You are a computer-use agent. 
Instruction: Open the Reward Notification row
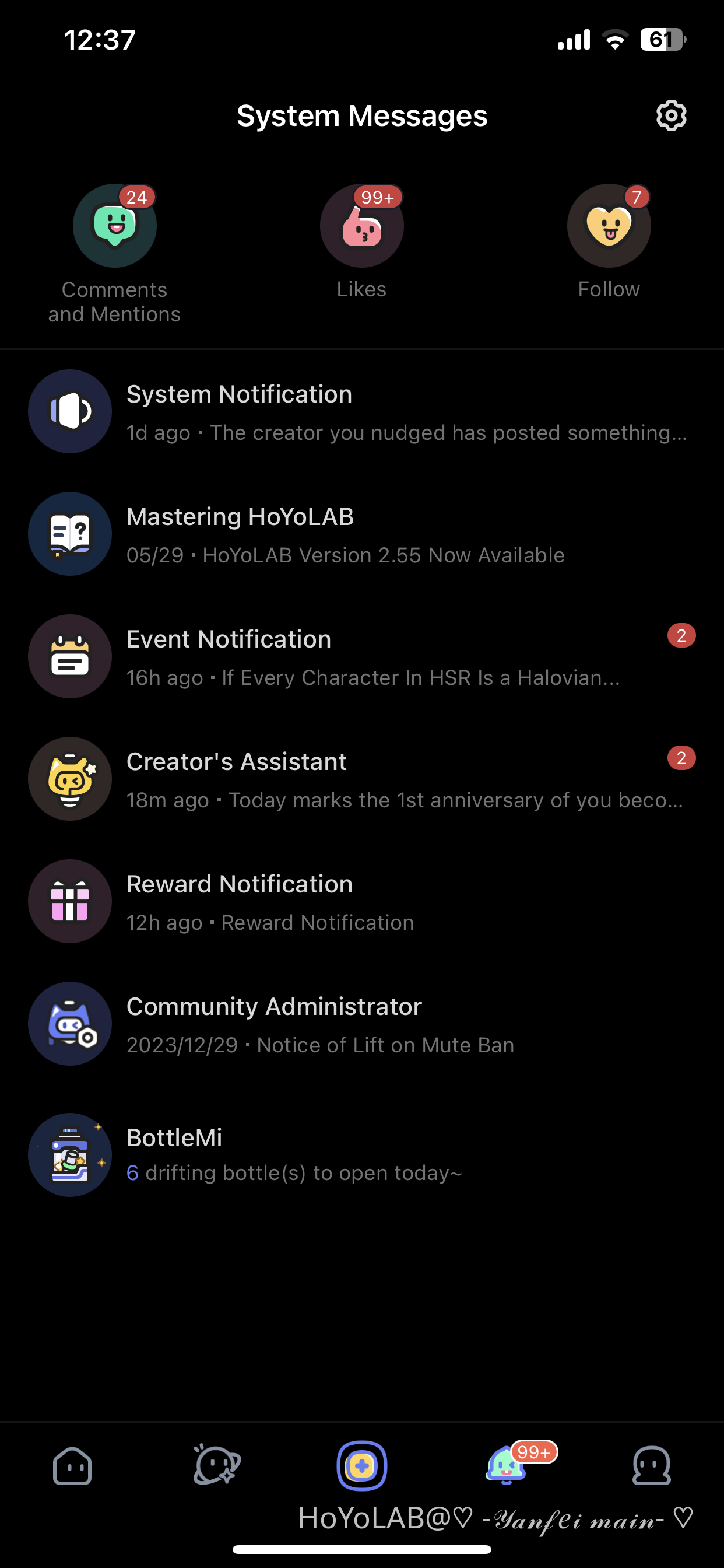coord(361,902)
